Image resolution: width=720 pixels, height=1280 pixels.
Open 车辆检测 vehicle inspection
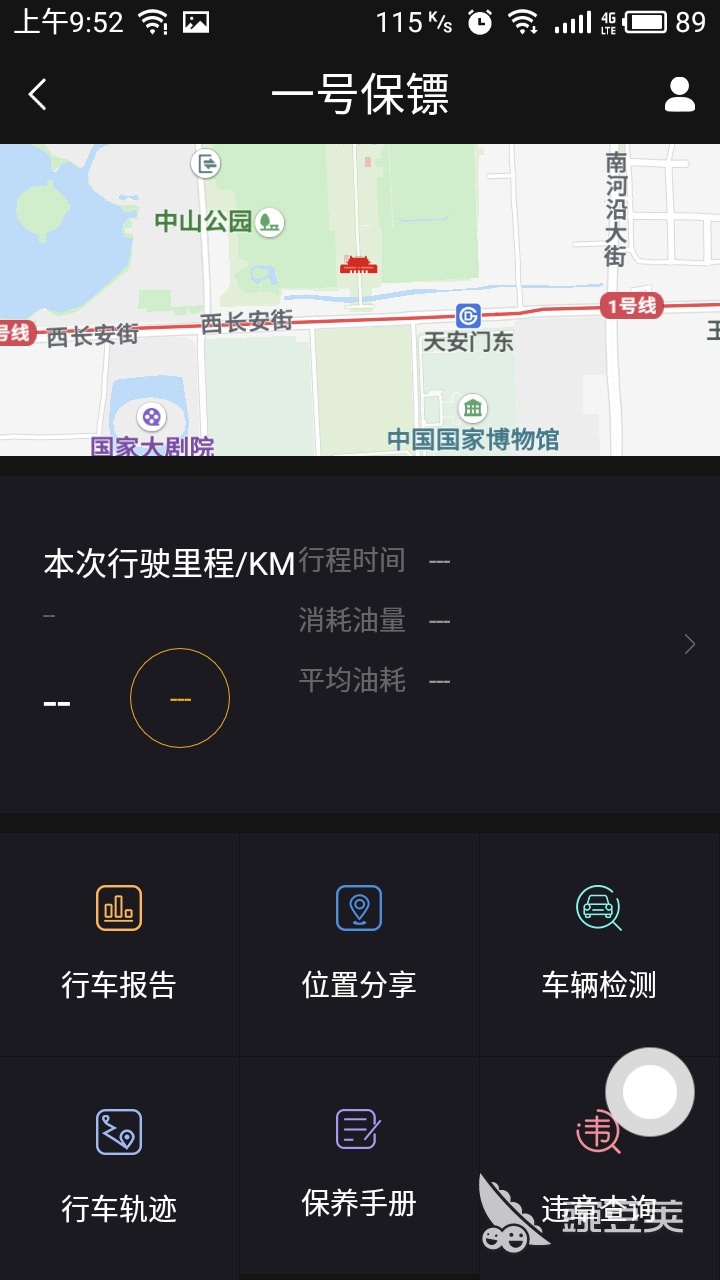(x=599, y=944)
